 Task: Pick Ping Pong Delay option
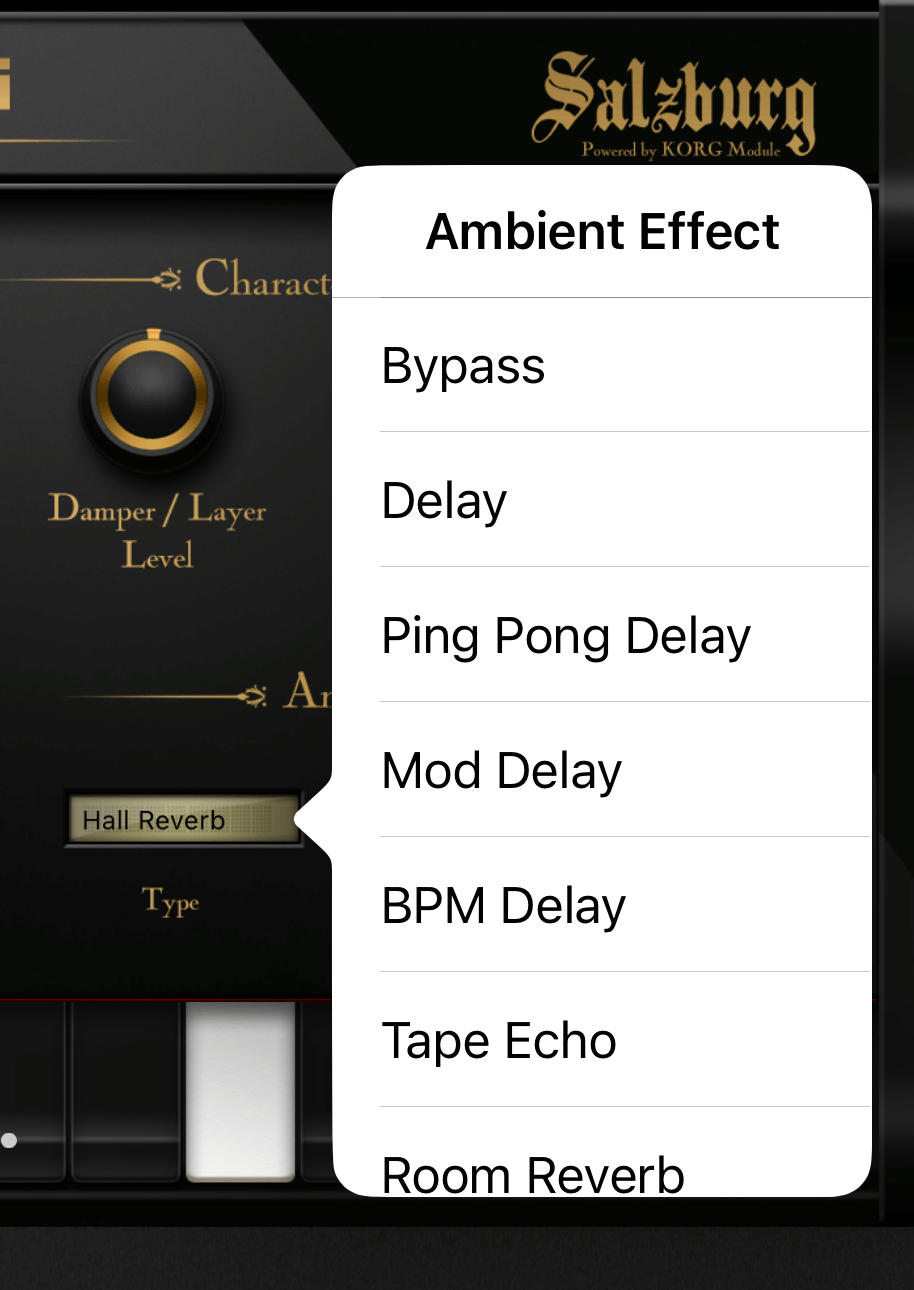coord(600,636)
